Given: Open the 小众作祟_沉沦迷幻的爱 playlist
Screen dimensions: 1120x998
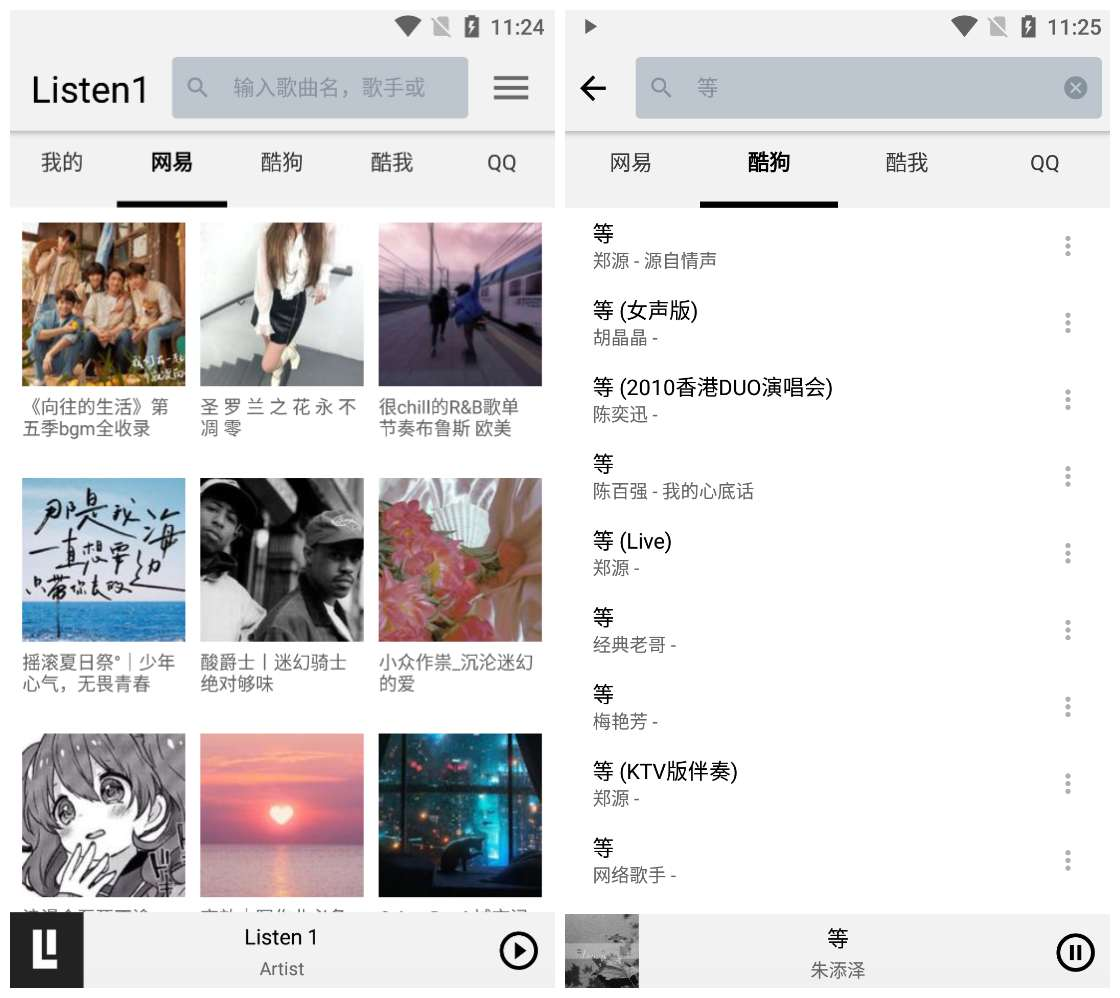Looking at the screenshot, I should pos(460,560).
